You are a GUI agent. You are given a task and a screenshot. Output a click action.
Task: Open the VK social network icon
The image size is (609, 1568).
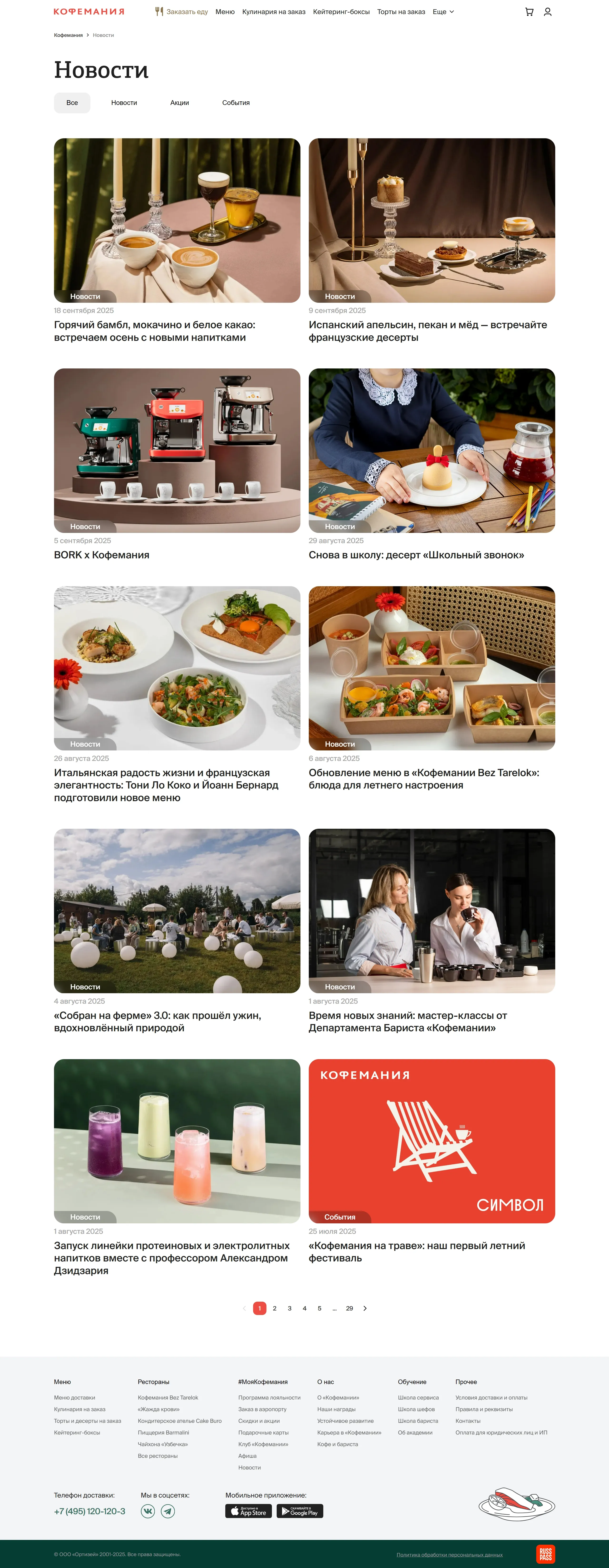148,1511
